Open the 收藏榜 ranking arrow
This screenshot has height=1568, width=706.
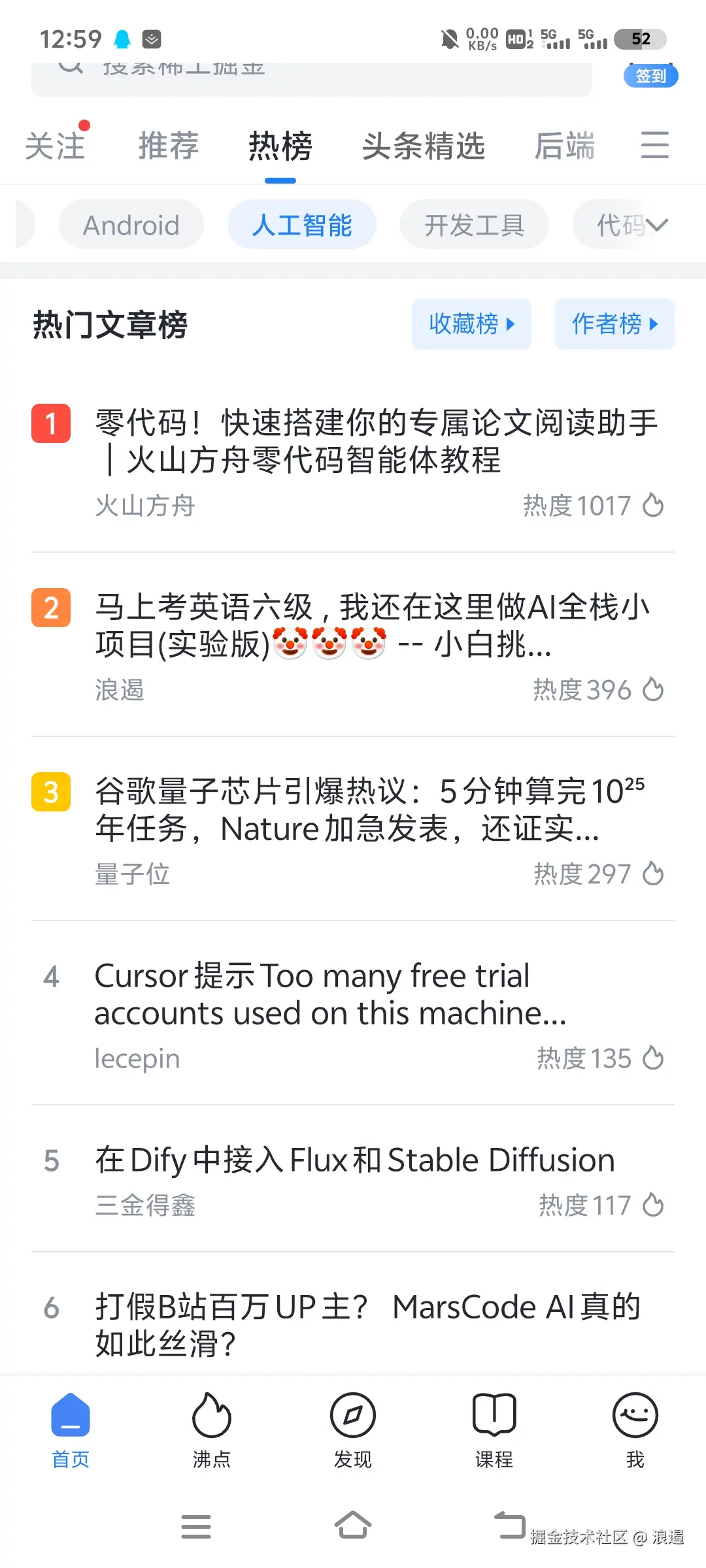pyautogui.click(x=471, y=324)
